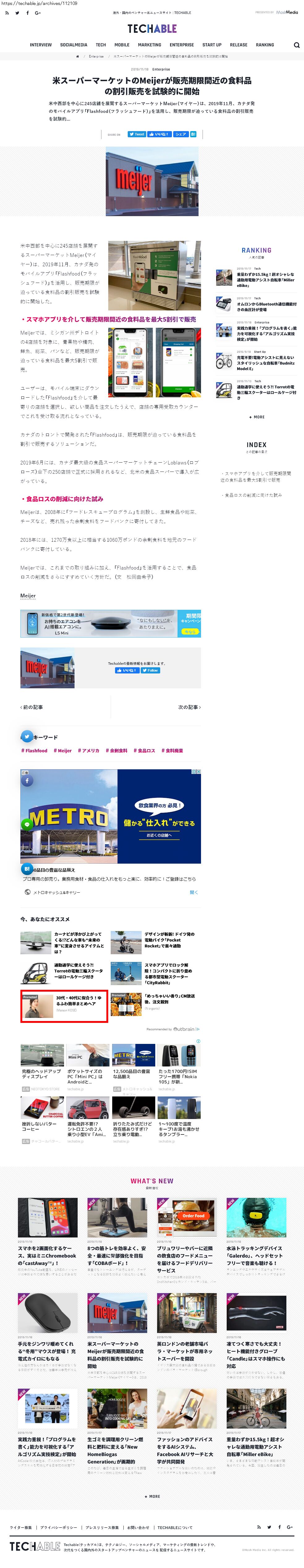
Task: Open the search magnifier in the header
Action: click(x=297, y=45)
